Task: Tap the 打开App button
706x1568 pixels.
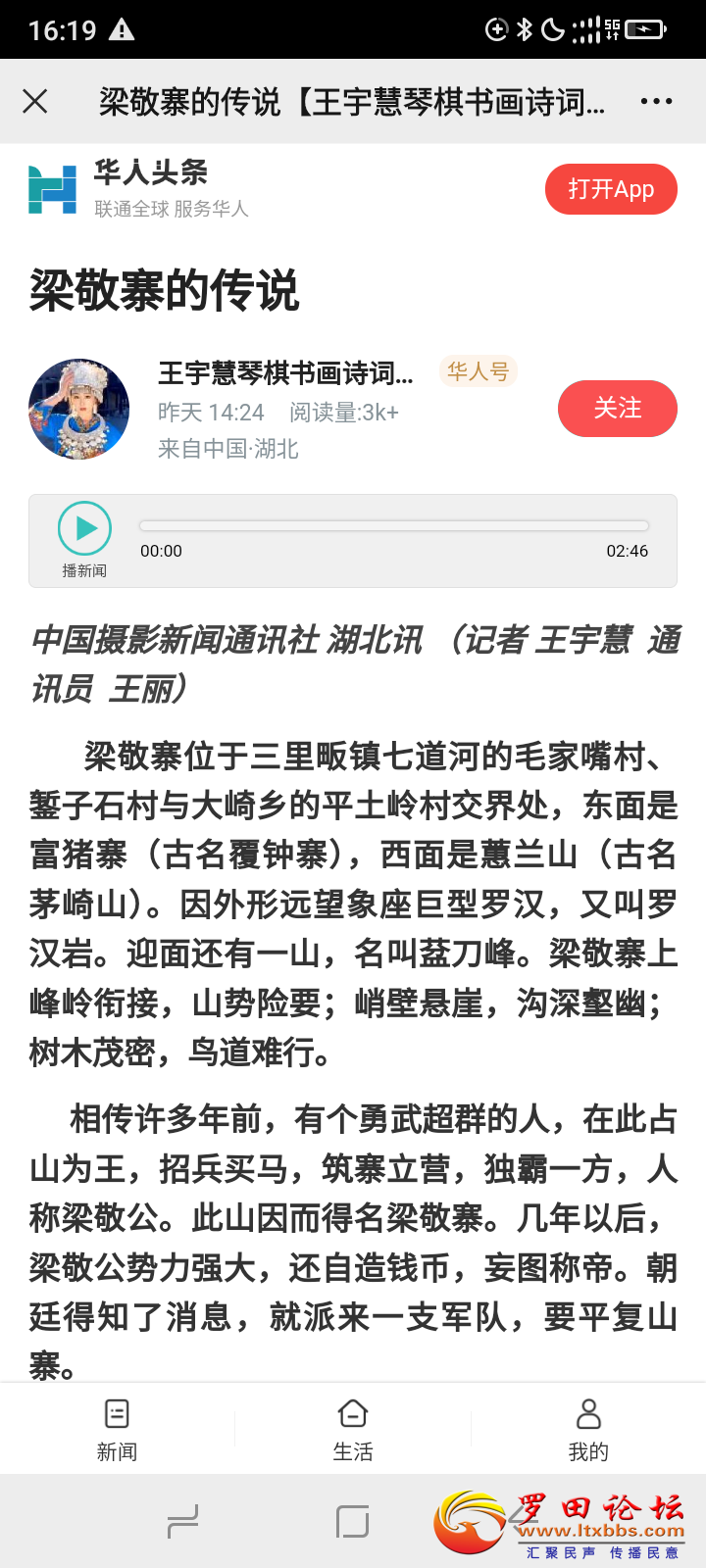Action: [611, 189]
